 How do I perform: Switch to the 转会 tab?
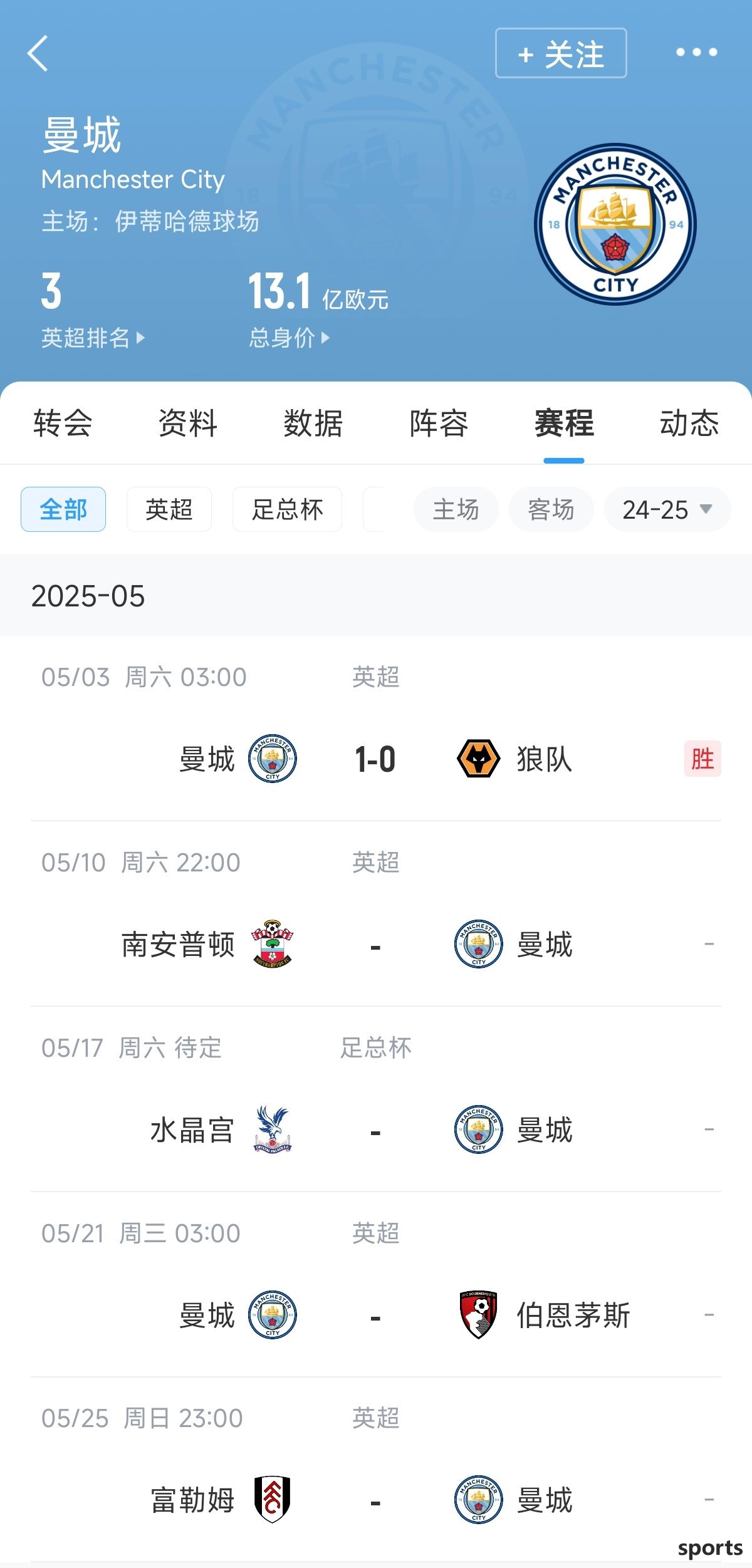[x=63, y=423]
